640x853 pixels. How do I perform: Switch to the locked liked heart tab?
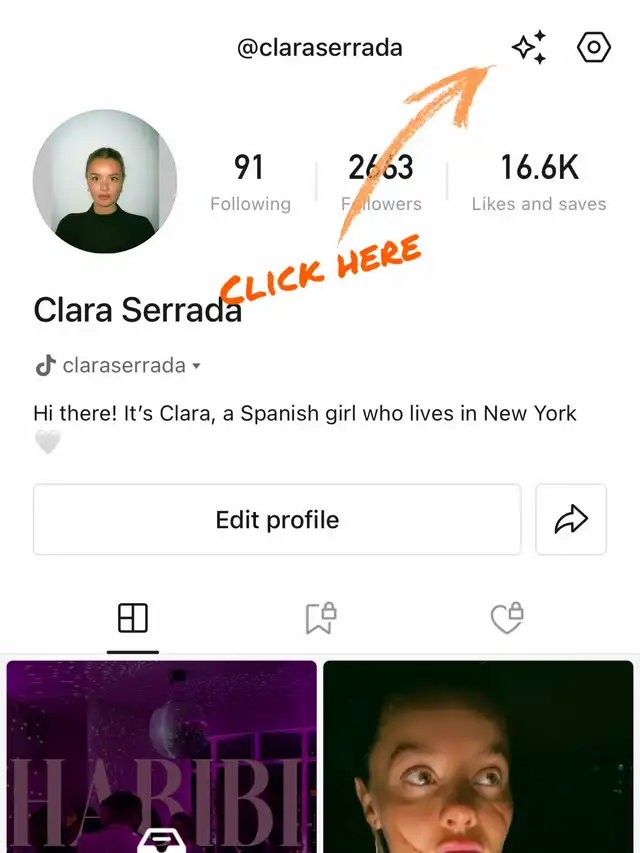507,619
